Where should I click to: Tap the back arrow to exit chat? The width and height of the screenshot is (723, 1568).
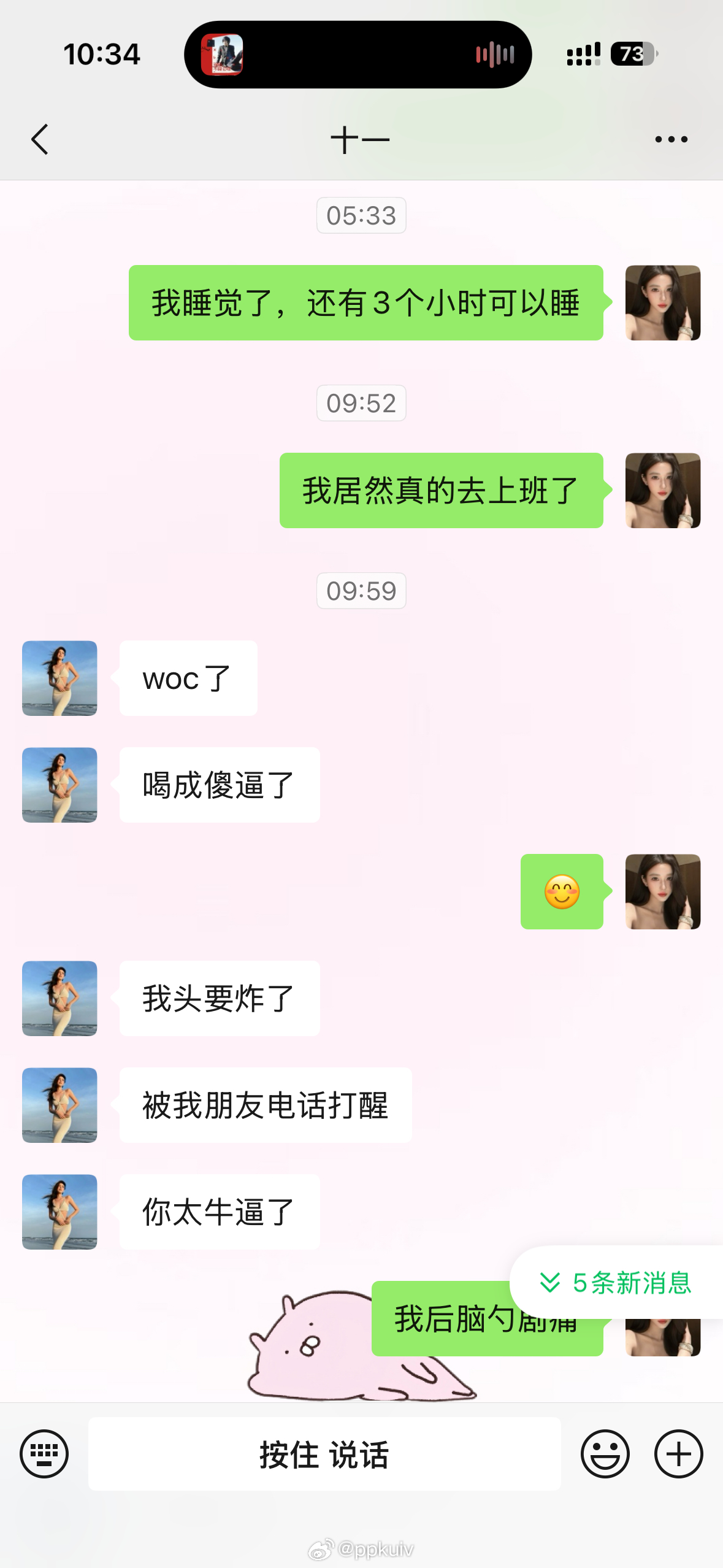39,139
